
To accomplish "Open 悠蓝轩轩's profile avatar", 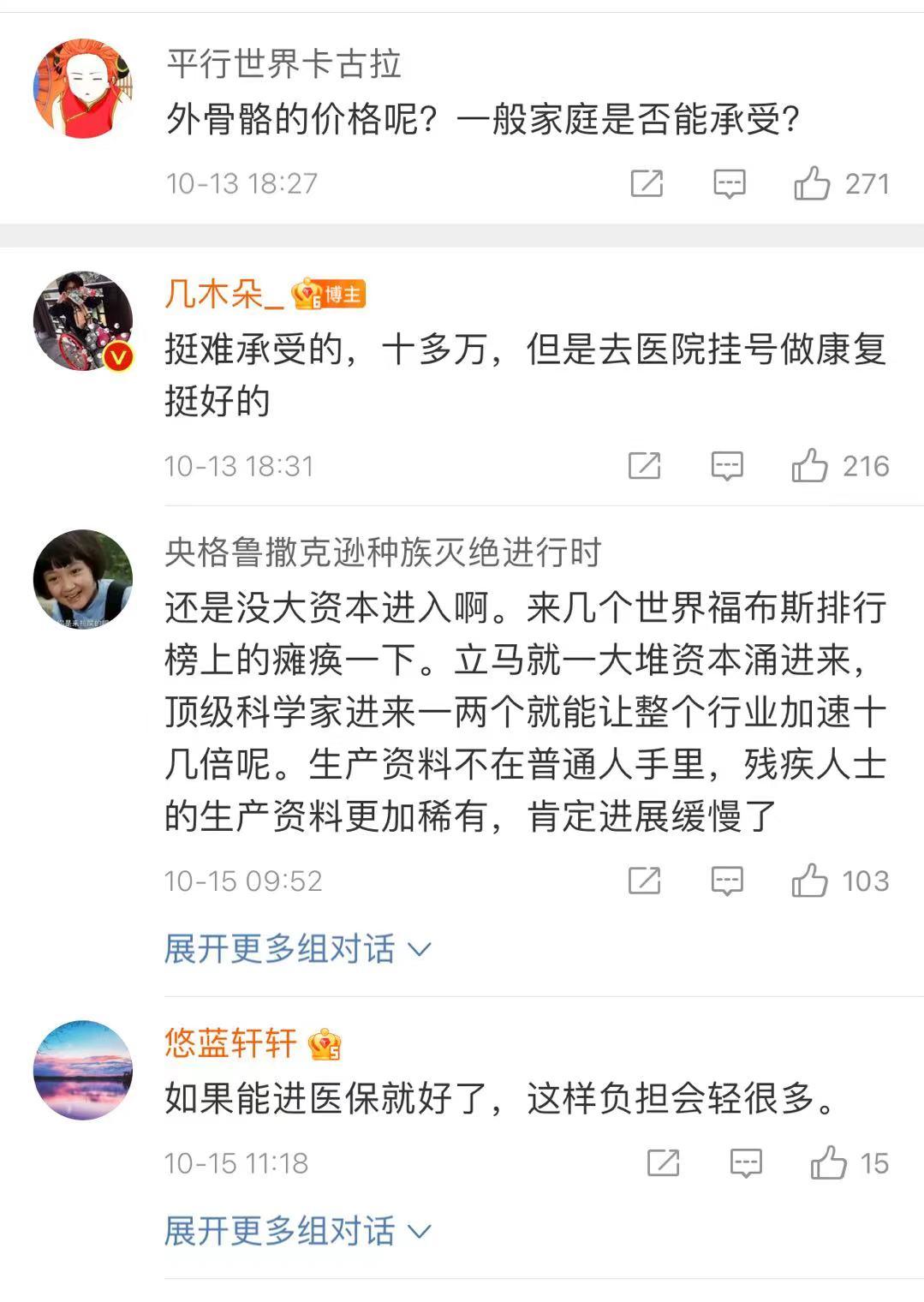I will [83, 1069].
